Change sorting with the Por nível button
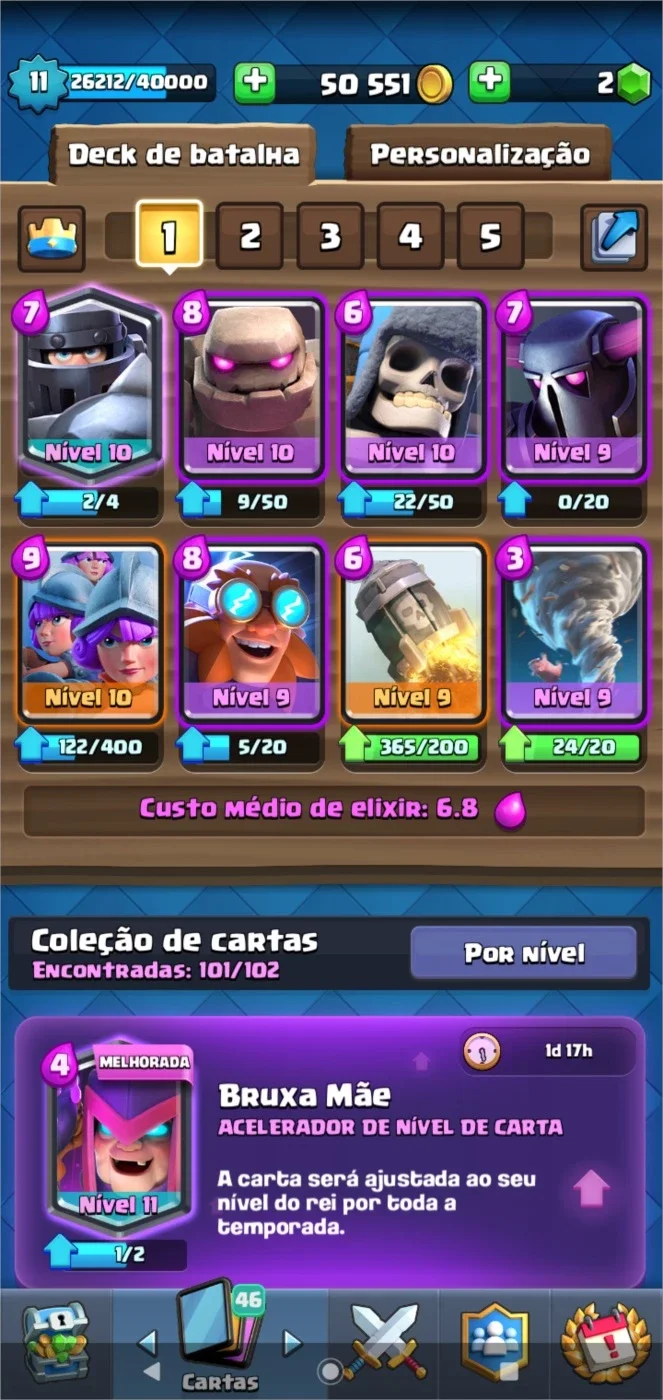Image resolution: width=663 pixels, height=1400 pixels. [524, 953]
